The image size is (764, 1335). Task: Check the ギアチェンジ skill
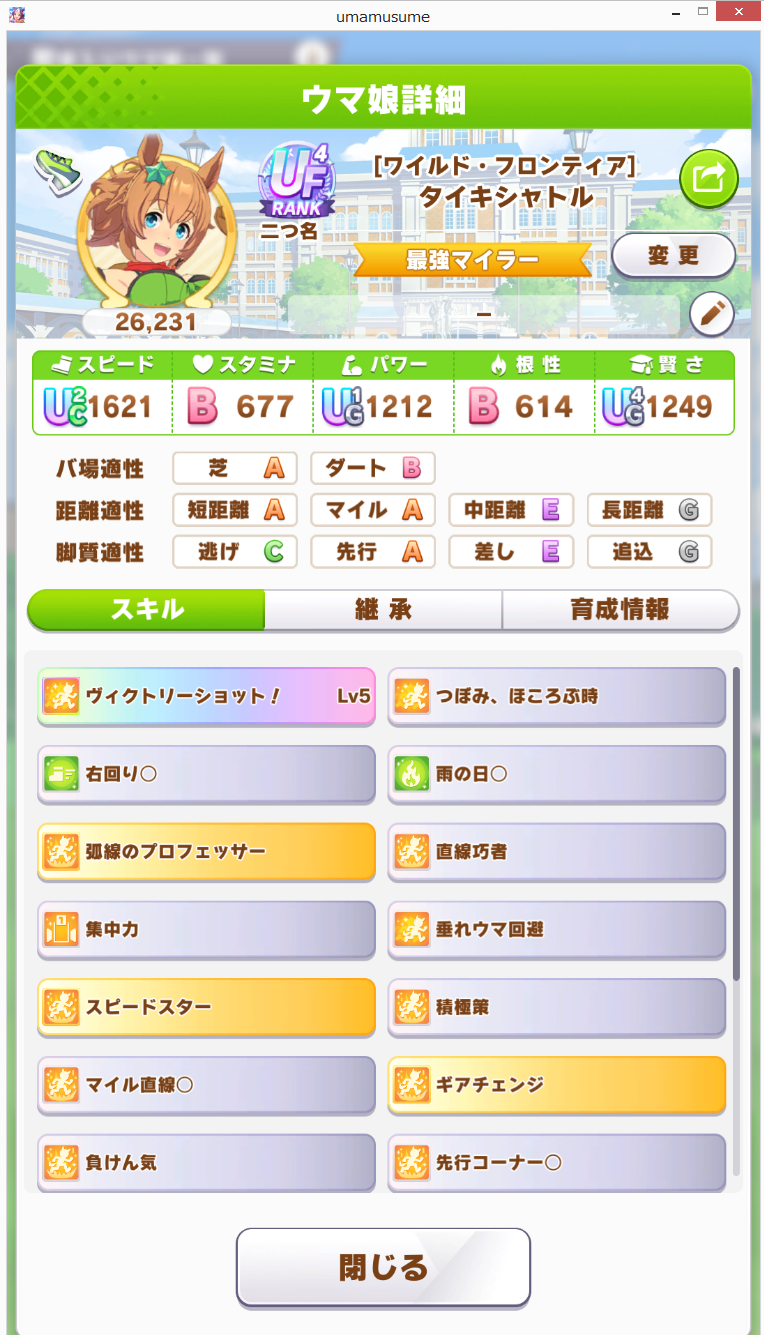(556, 1085)
